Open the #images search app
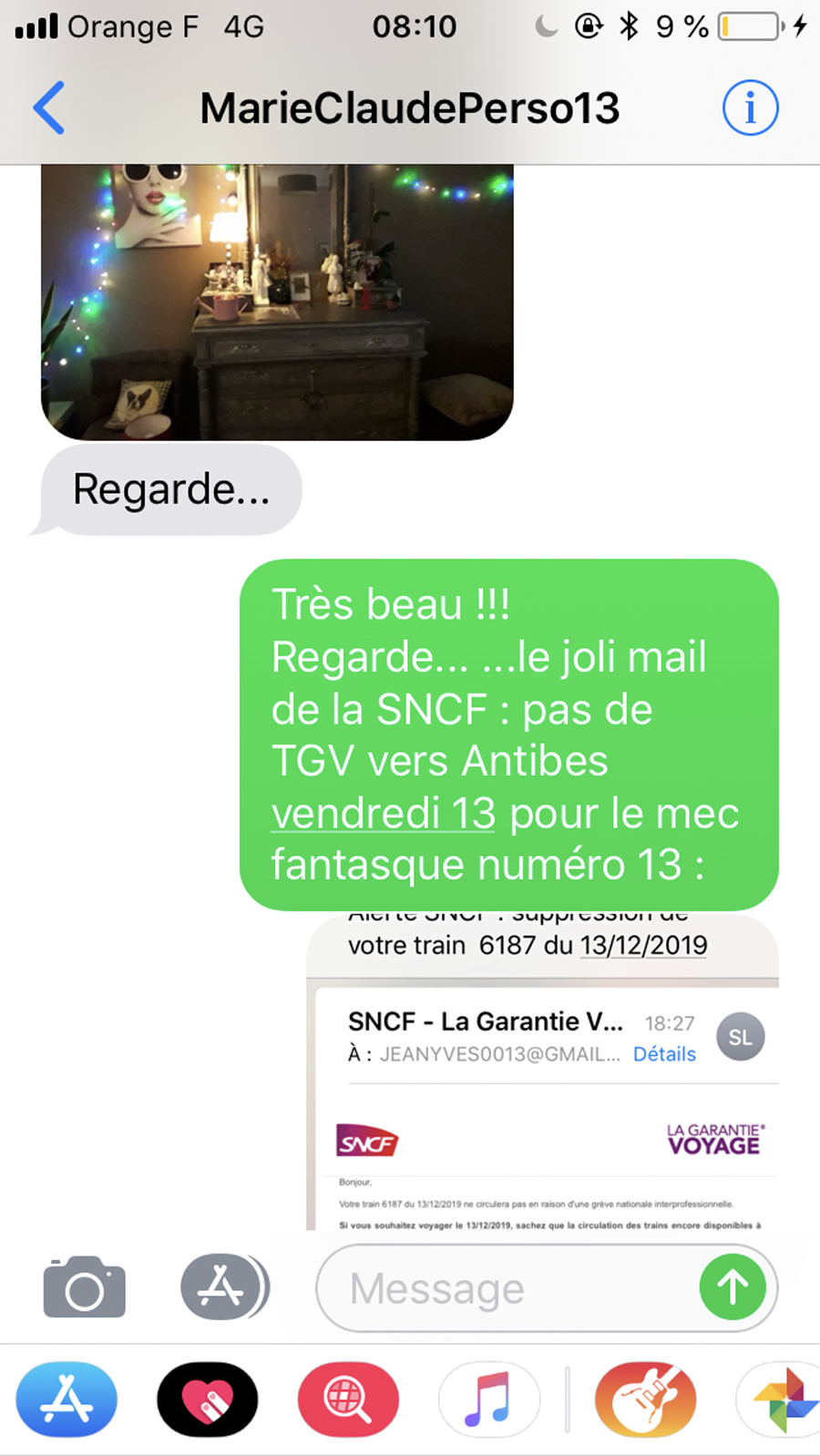820x1456 pixels. coord(347,1400)
